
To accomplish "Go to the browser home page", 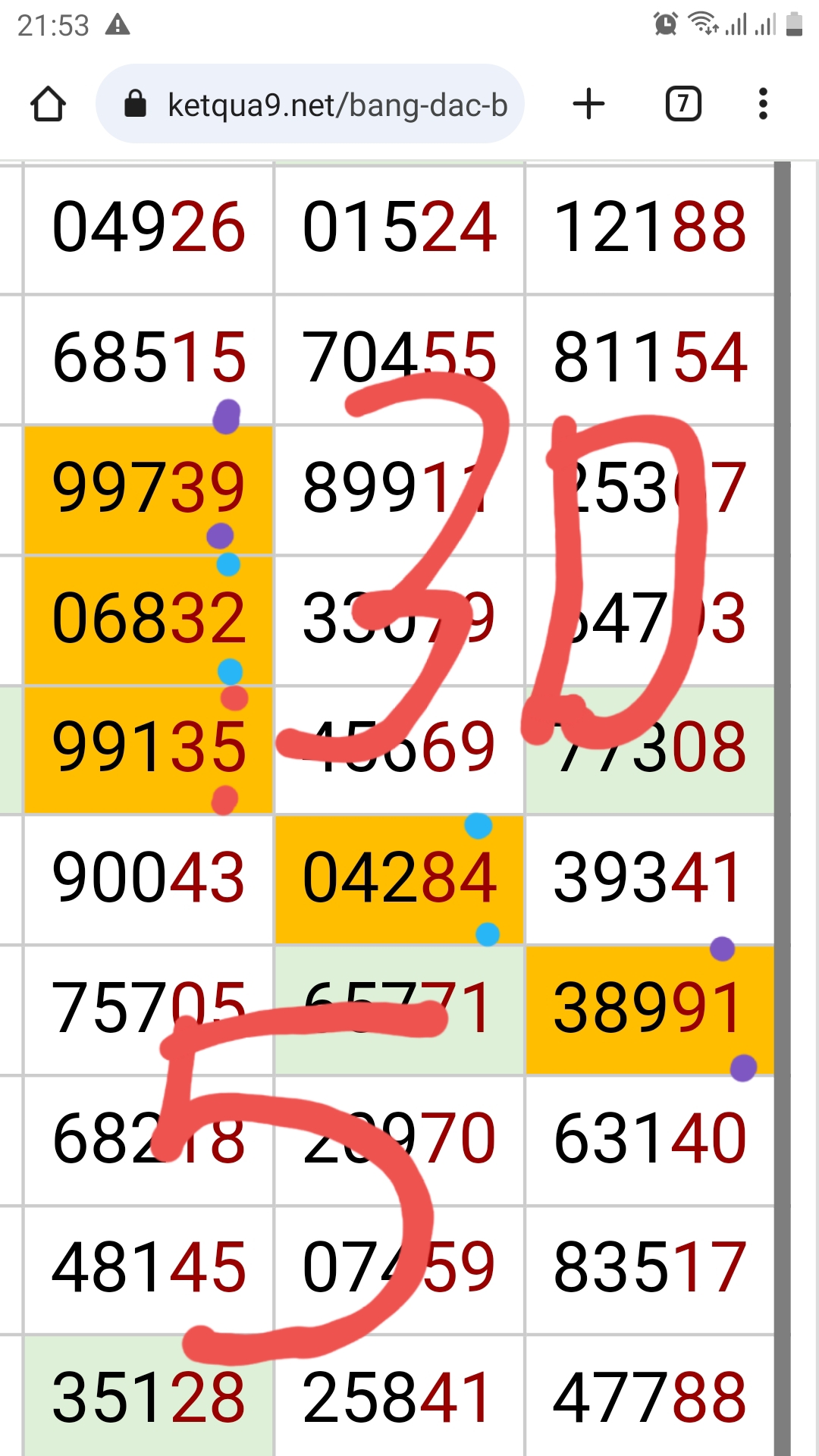I will point(48,104).
